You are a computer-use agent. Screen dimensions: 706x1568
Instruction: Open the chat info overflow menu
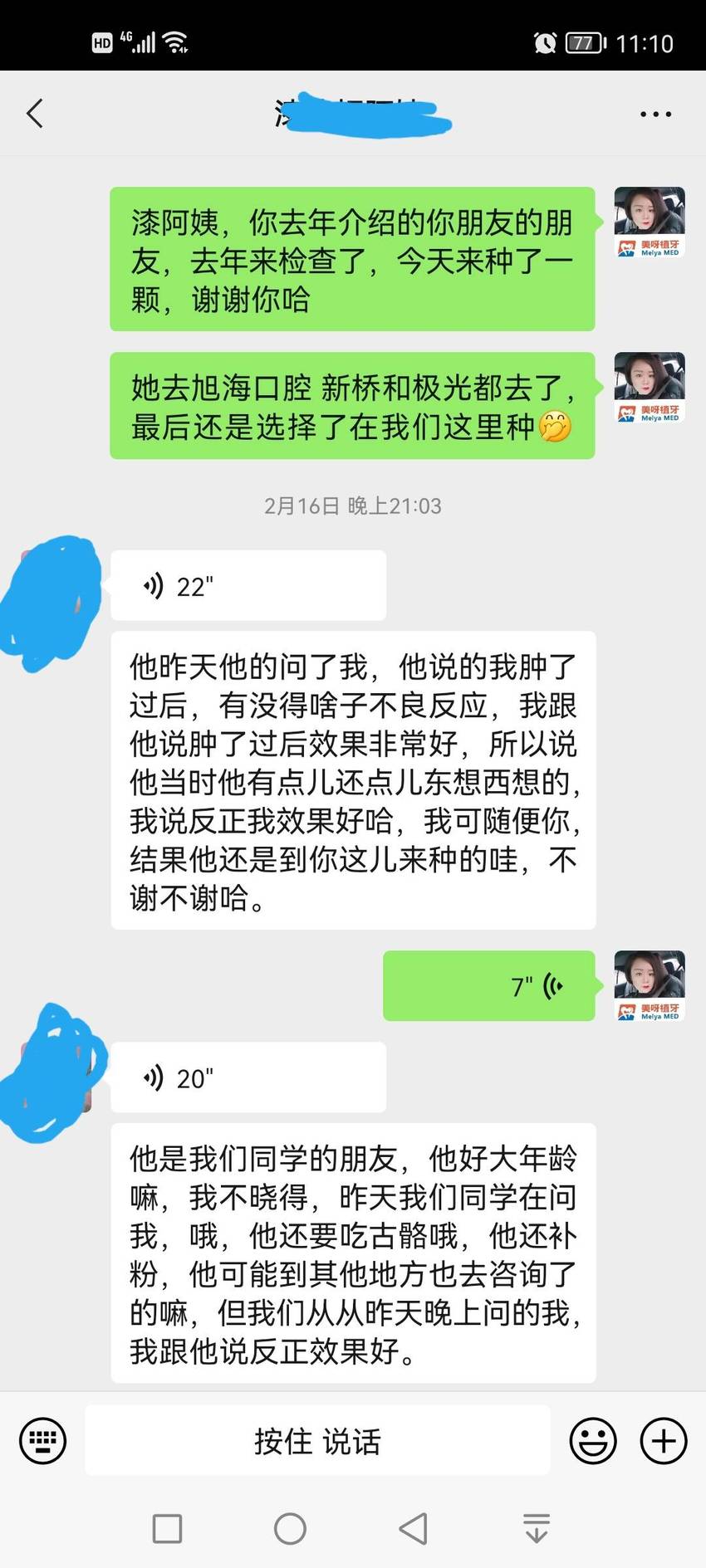[655, 115]
